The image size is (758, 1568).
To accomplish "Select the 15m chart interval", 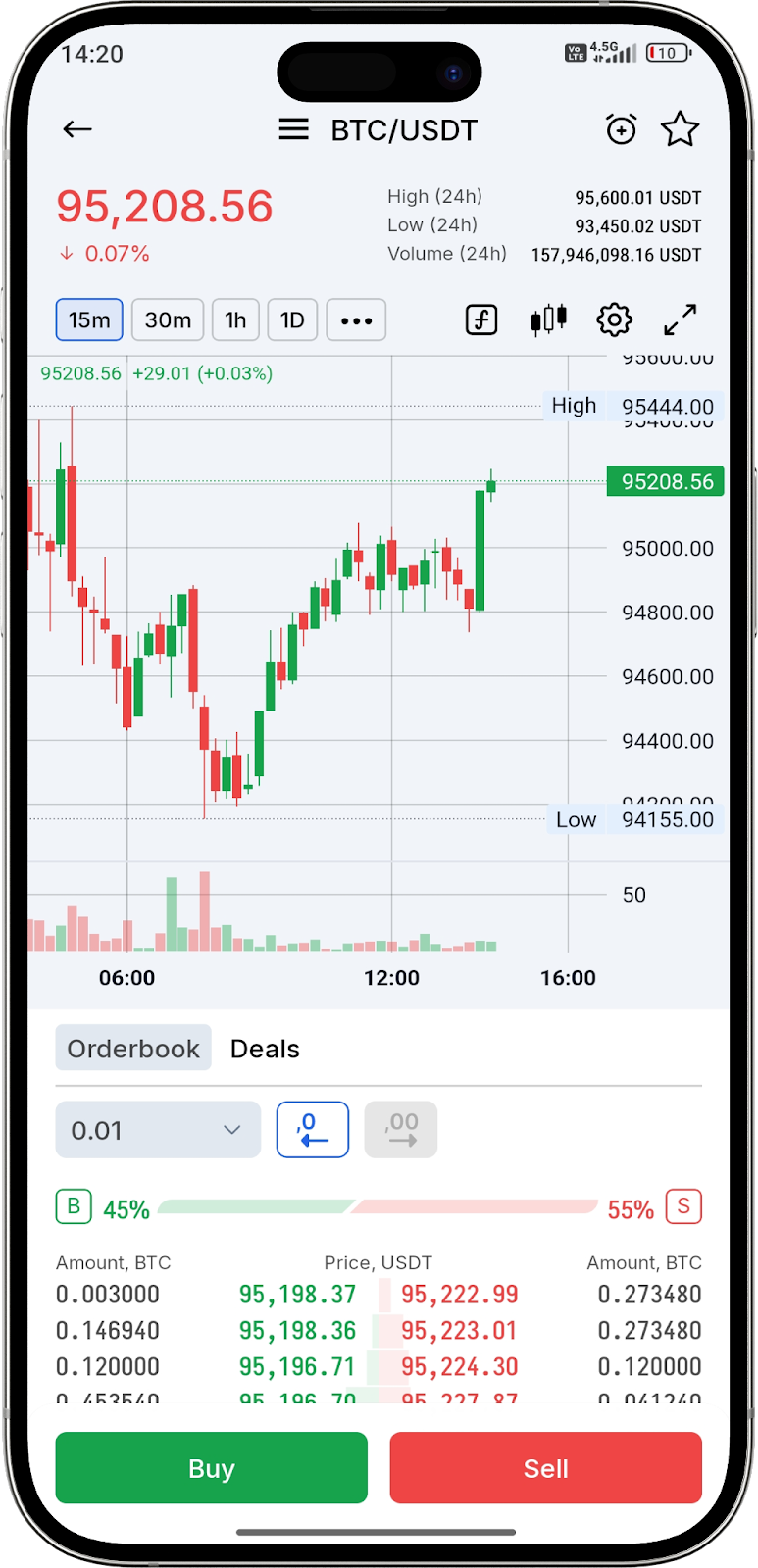I will (89, 319).
